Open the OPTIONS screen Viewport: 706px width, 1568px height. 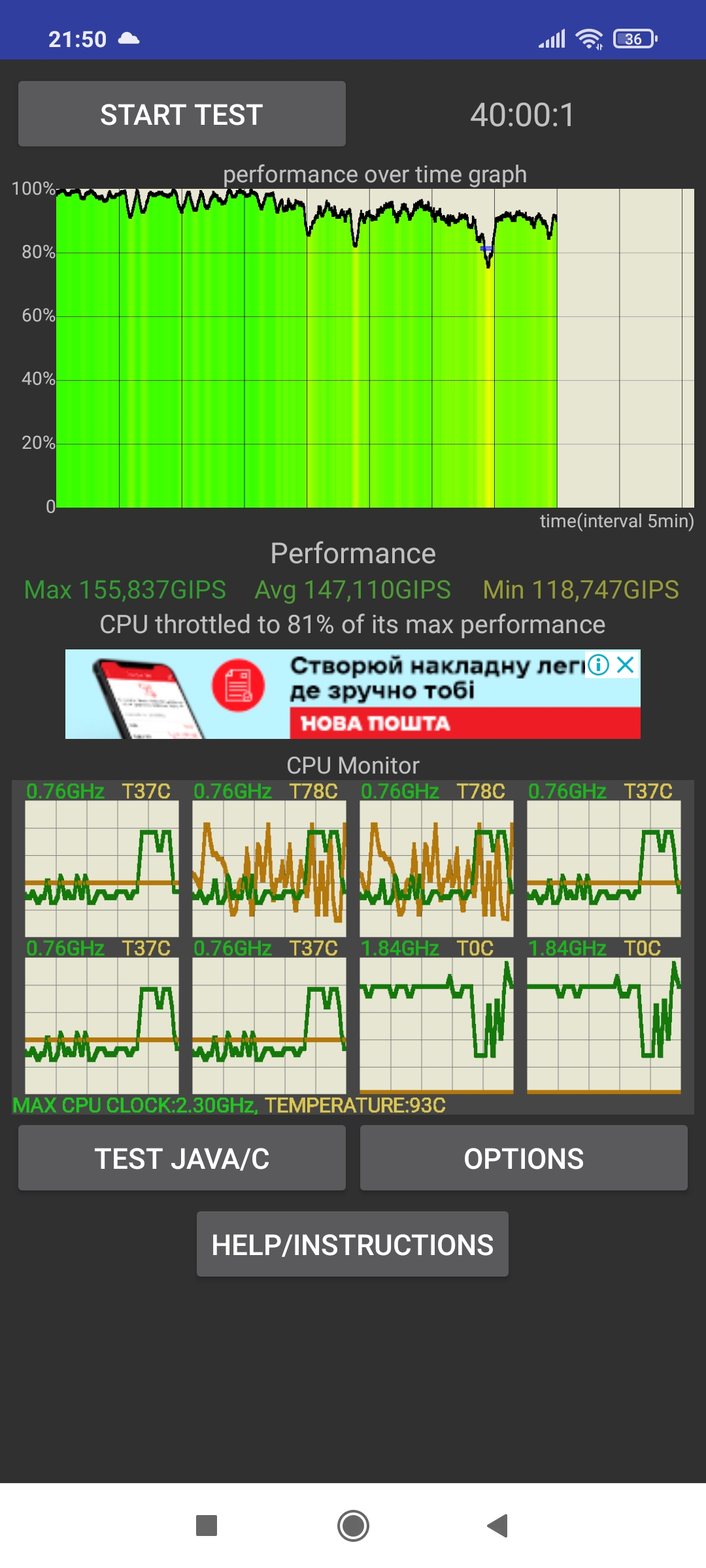524,1158
